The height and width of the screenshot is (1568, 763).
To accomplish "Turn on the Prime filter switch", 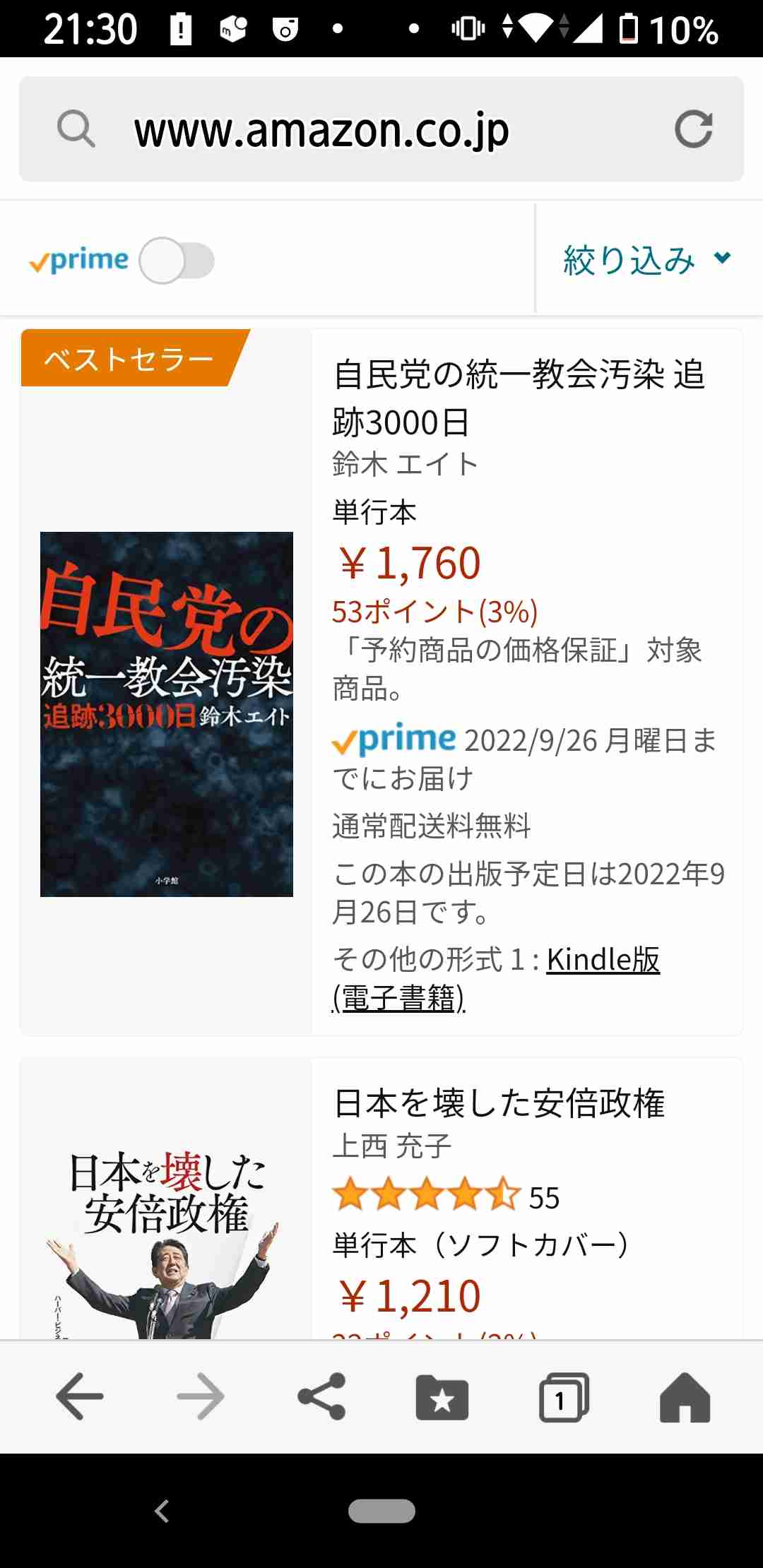I will click(177, 261).
